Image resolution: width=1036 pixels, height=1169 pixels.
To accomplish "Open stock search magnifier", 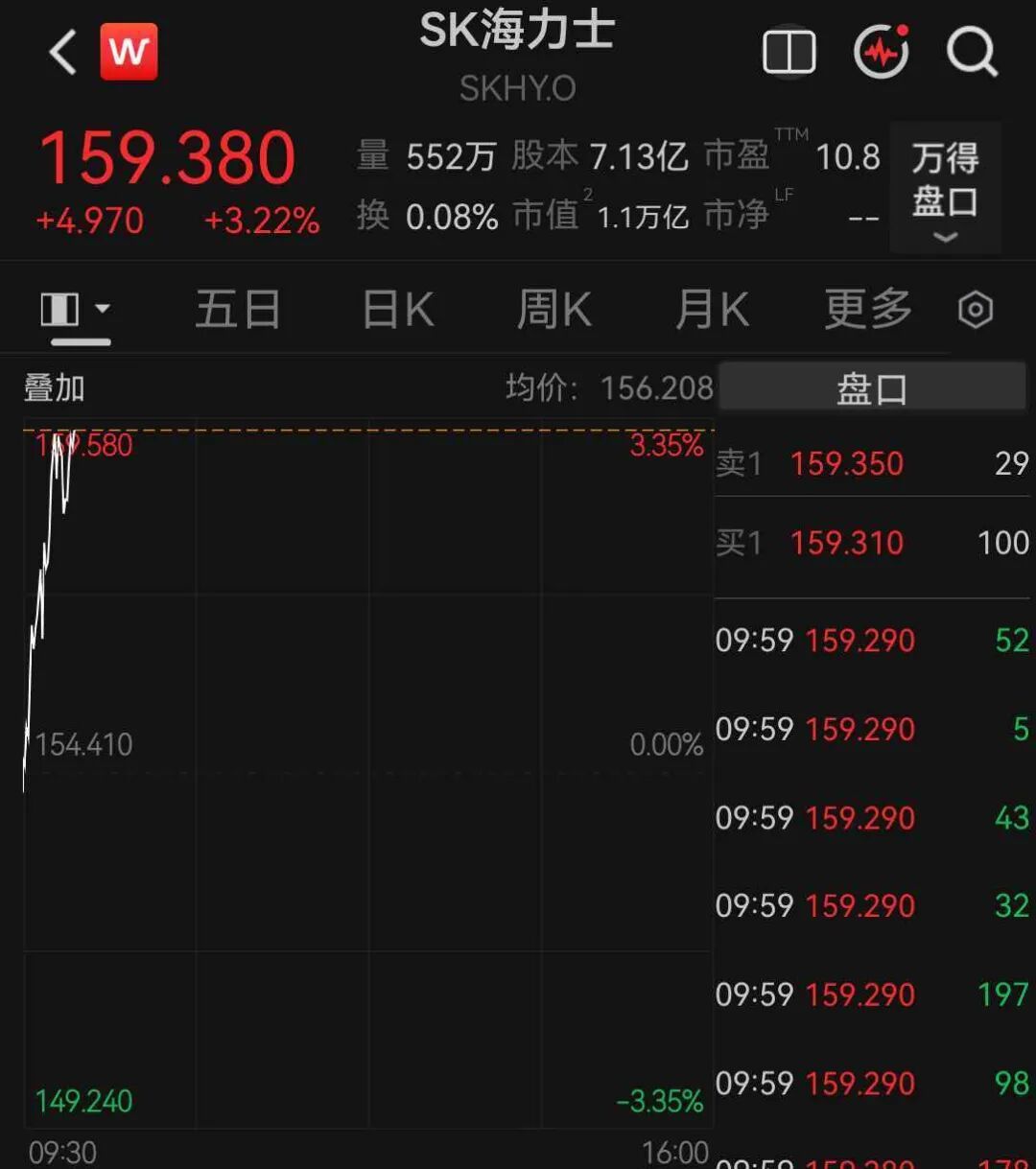I will 972,51.
